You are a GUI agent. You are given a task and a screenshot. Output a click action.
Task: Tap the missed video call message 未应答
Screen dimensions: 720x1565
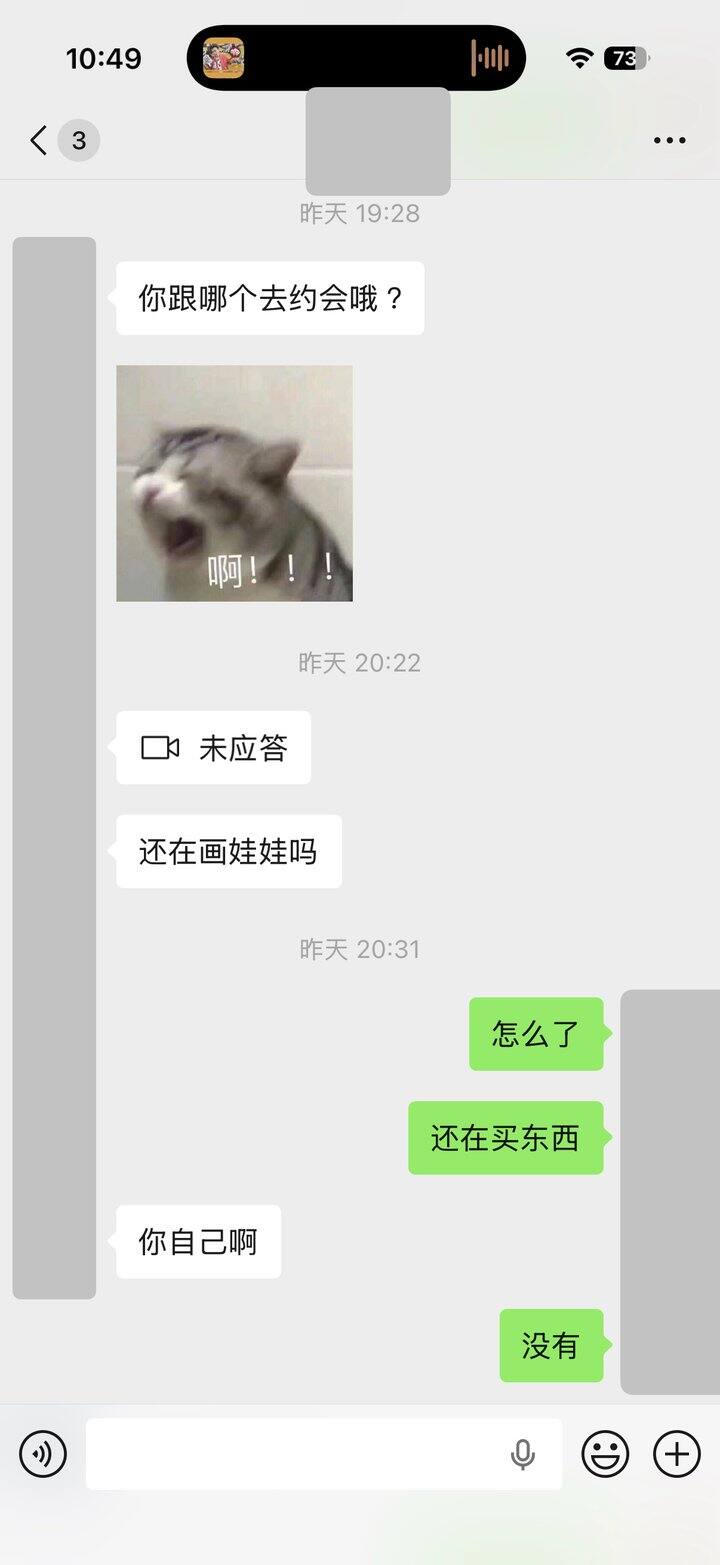[x=213, y=748]
